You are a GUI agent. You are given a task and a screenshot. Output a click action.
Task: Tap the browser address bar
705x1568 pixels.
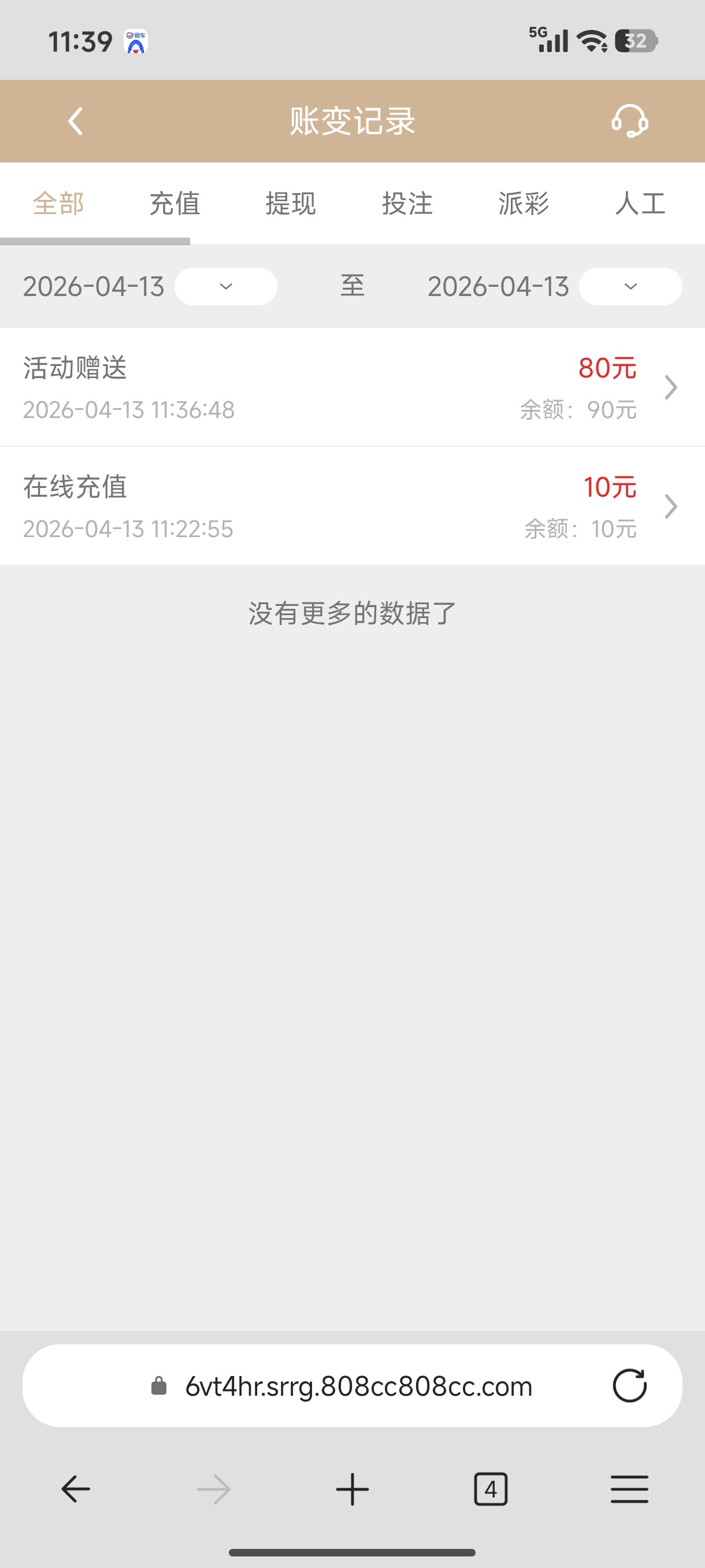pos(358,1386)
